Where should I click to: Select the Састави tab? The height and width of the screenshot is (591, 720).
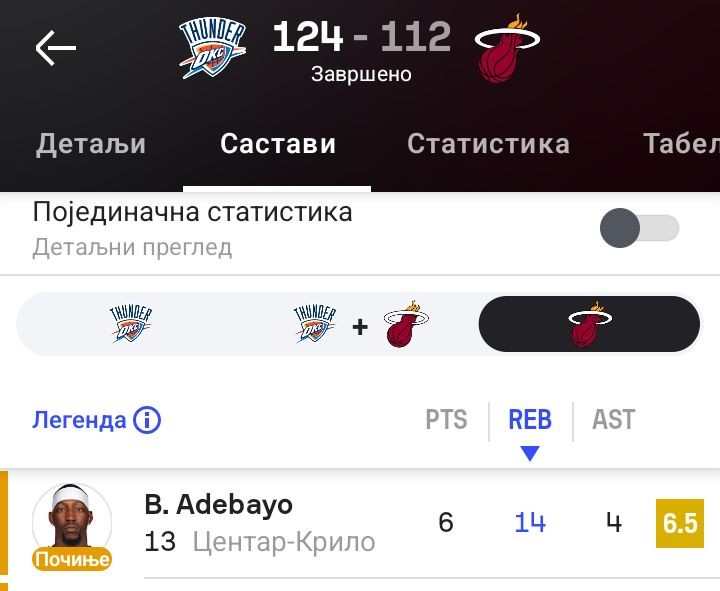[277, 144]
